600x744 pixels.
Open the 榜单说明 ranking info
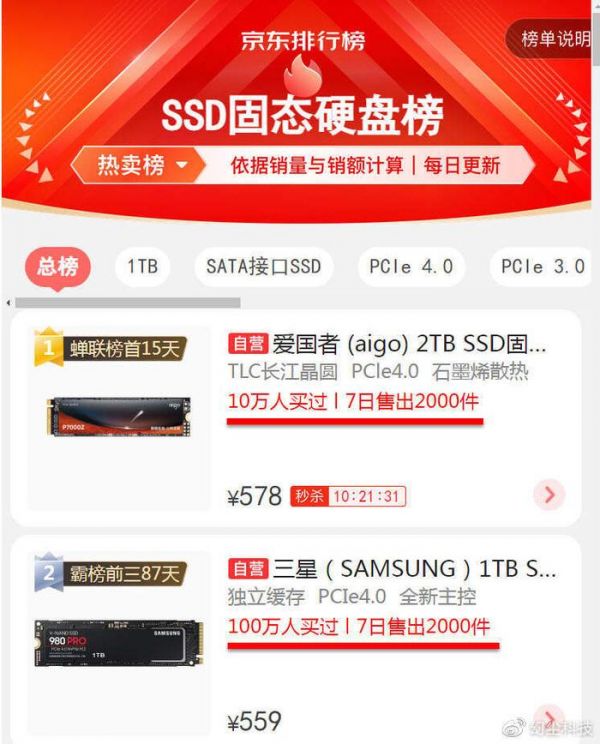(556, 40)
